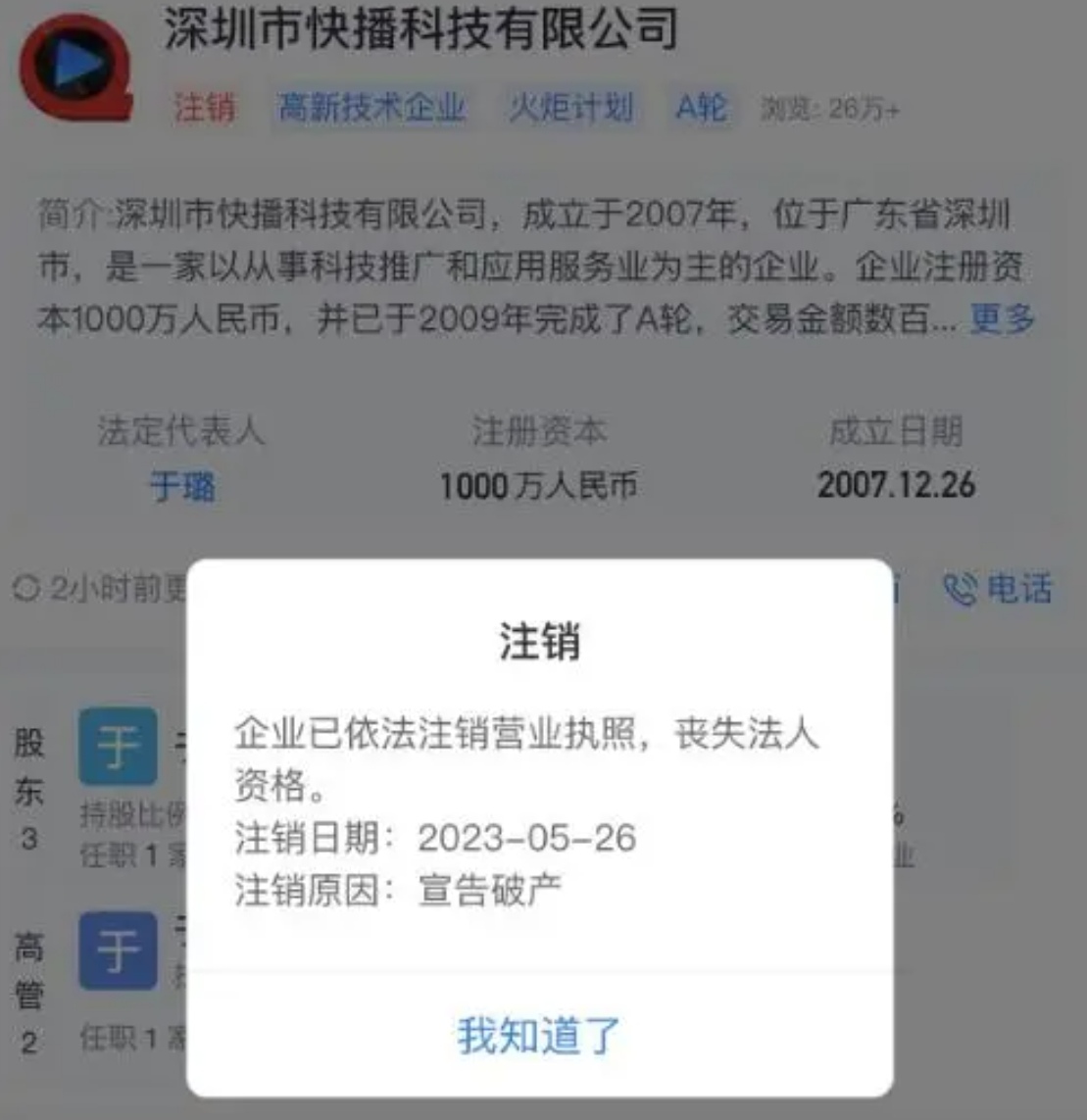
Task: Tap the 注销 status tag
Action: [205, 108]
